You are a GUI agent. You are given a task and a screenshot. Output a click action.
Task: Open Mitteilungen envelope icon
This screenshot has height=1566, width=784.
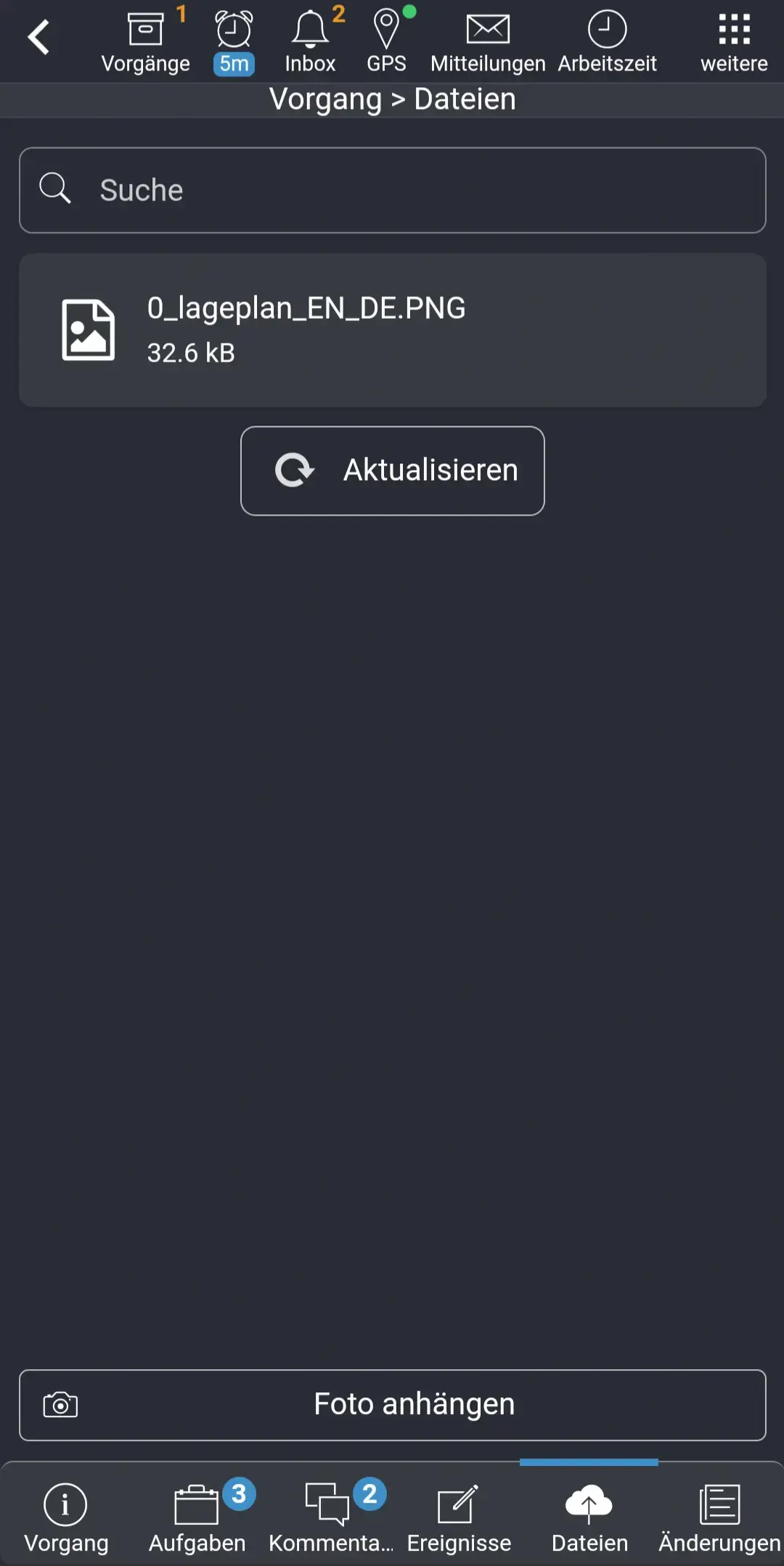(x=487, y=29)
